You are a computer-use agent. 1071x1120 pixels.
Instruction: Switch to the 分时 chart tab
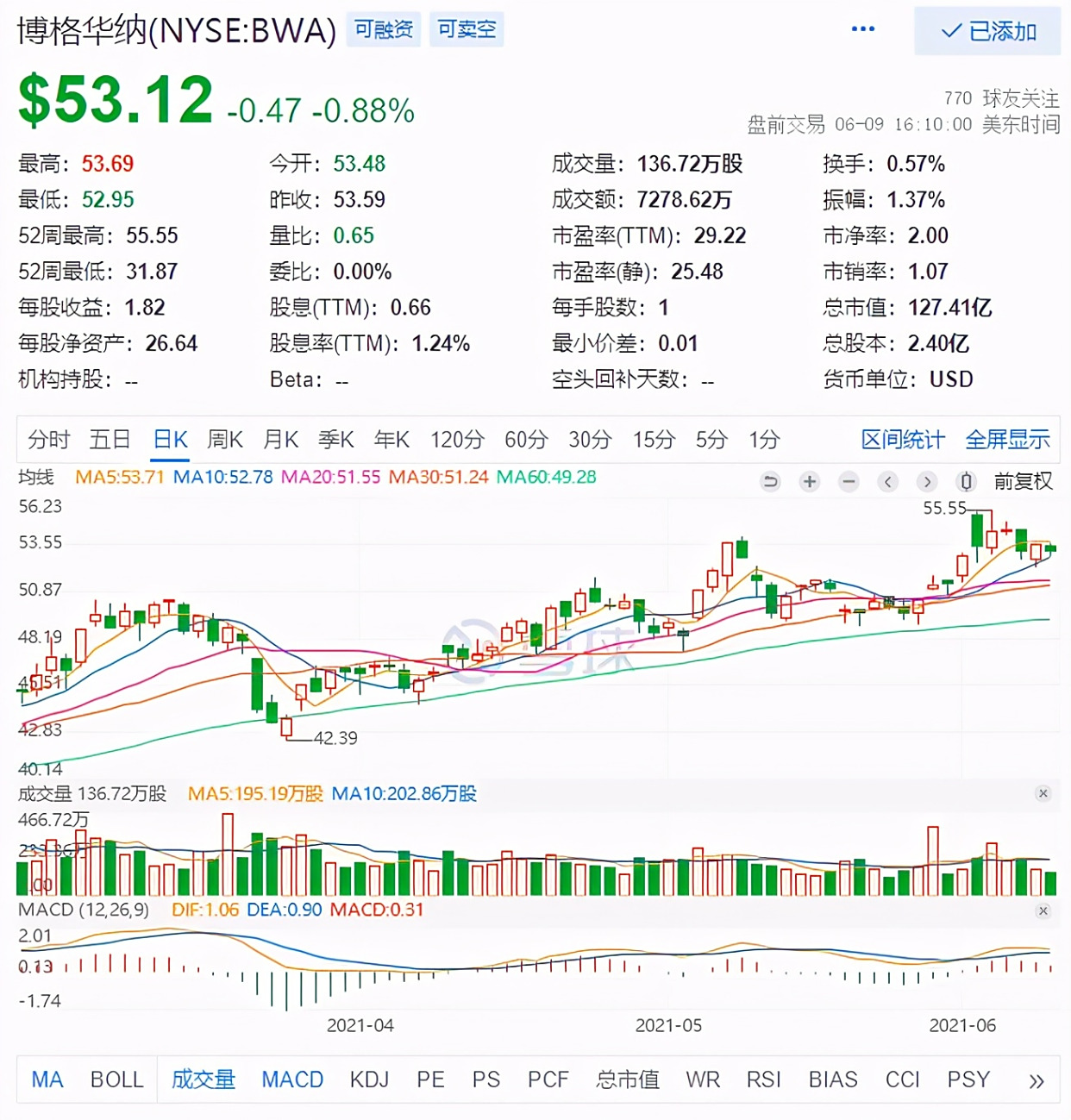click(x=48, y=440)
